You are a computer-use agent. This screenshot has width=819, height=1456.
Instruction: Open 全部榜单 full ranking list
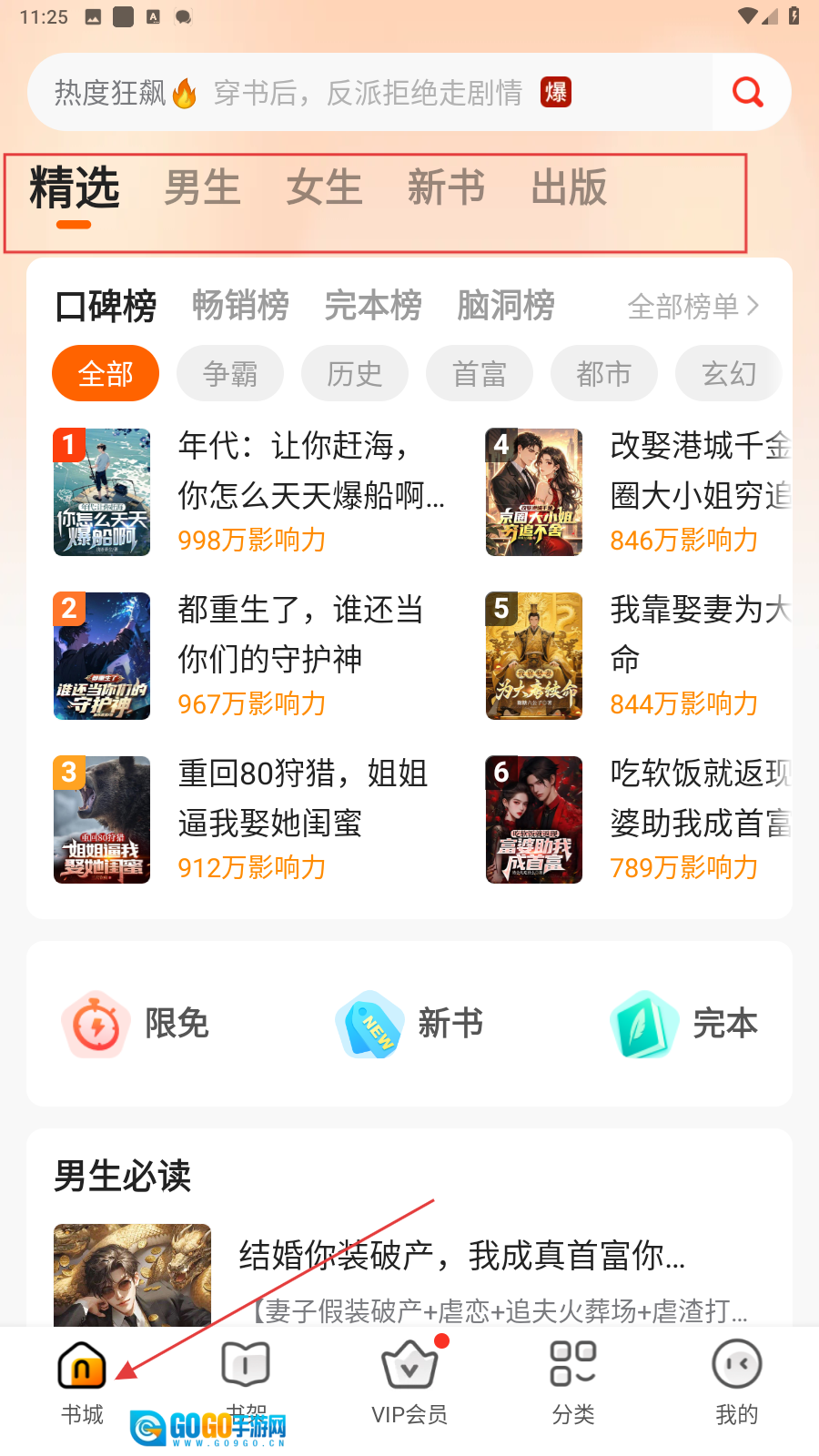693,307
